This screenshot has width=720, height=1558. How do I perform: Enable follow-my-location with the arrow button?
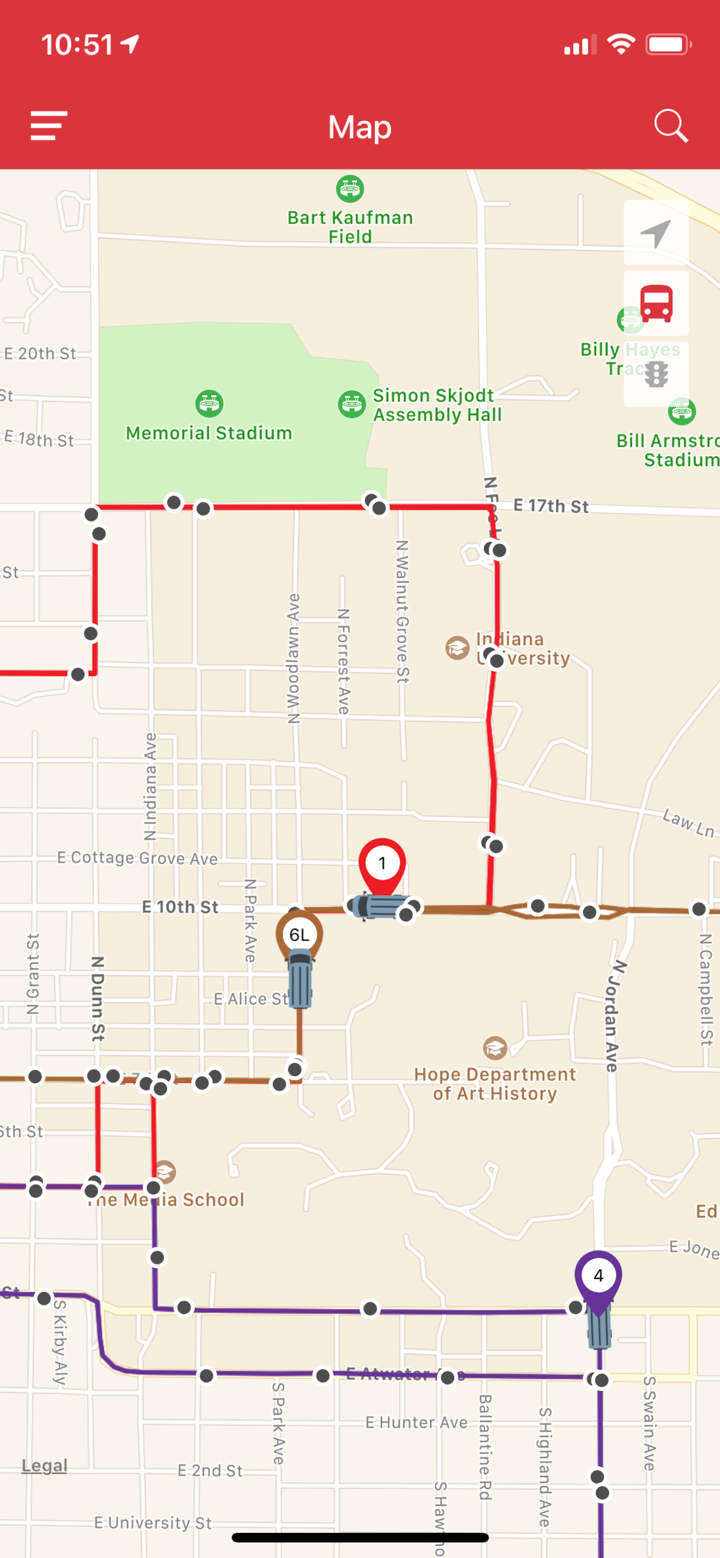coord(657,236)
